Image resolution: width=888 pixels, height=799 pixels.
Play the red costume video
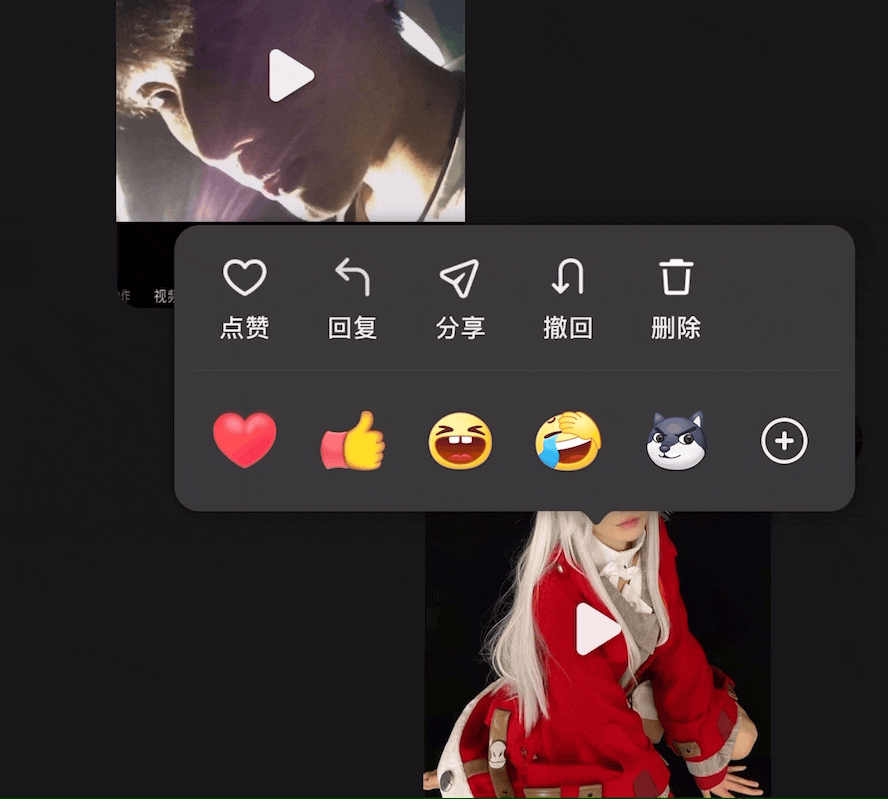tap(598, 629)
